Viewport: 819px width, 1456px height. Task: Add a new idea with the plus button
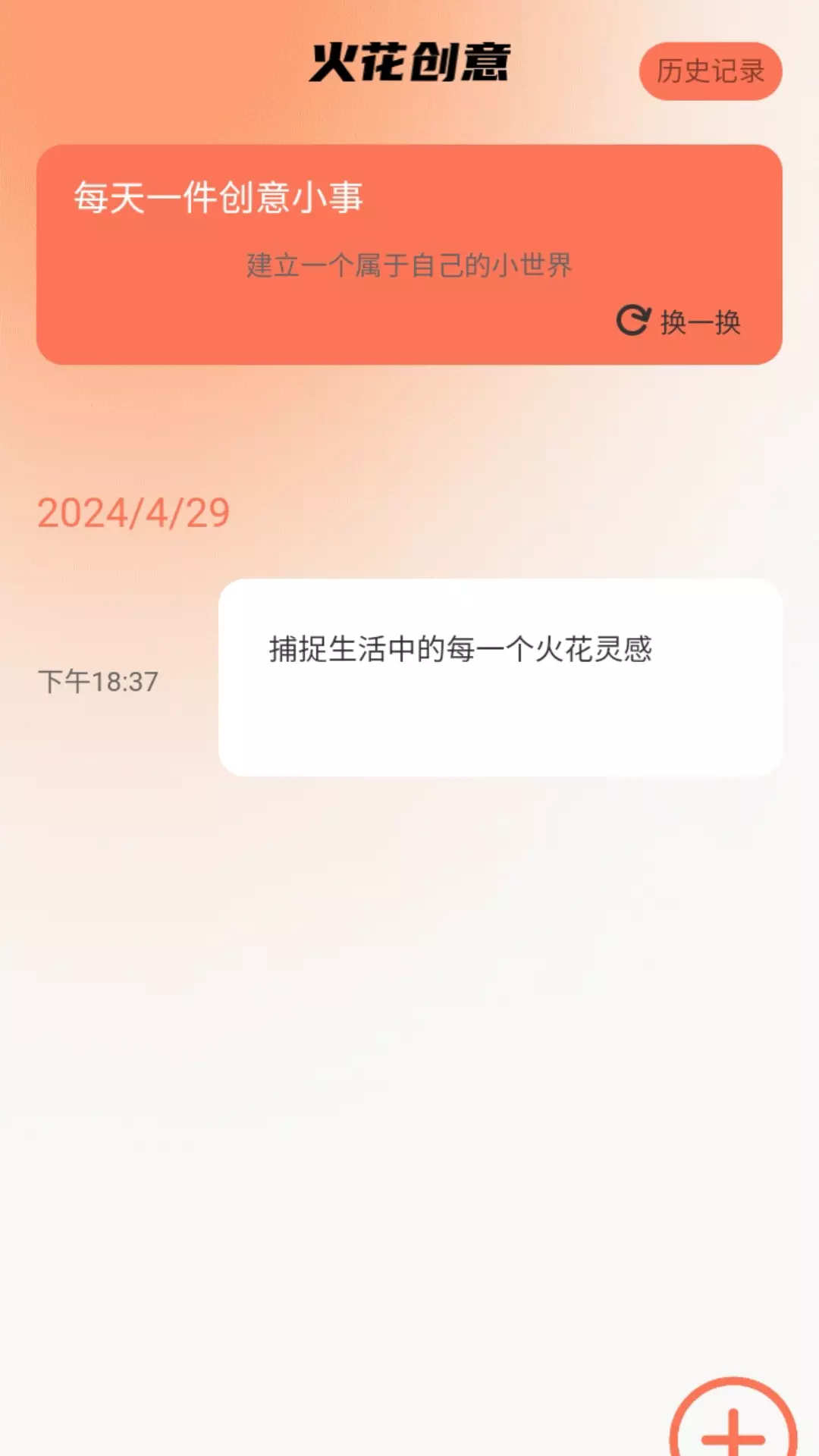click(733, 1418)
